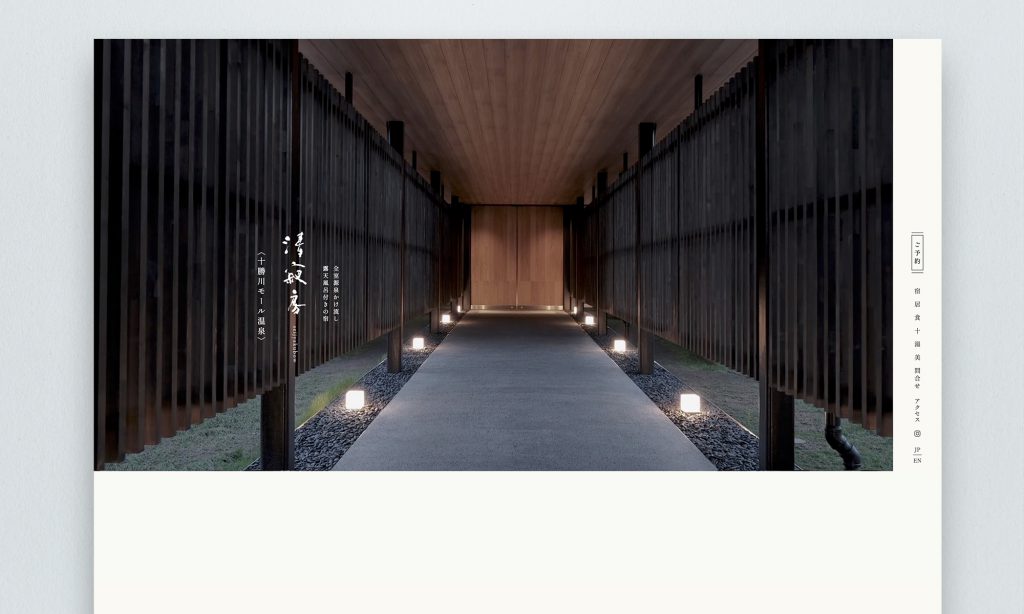1024x614 pixels.
Task: Open the 居 rooms link
Action: pyautogui.click(x=917, y=303)
